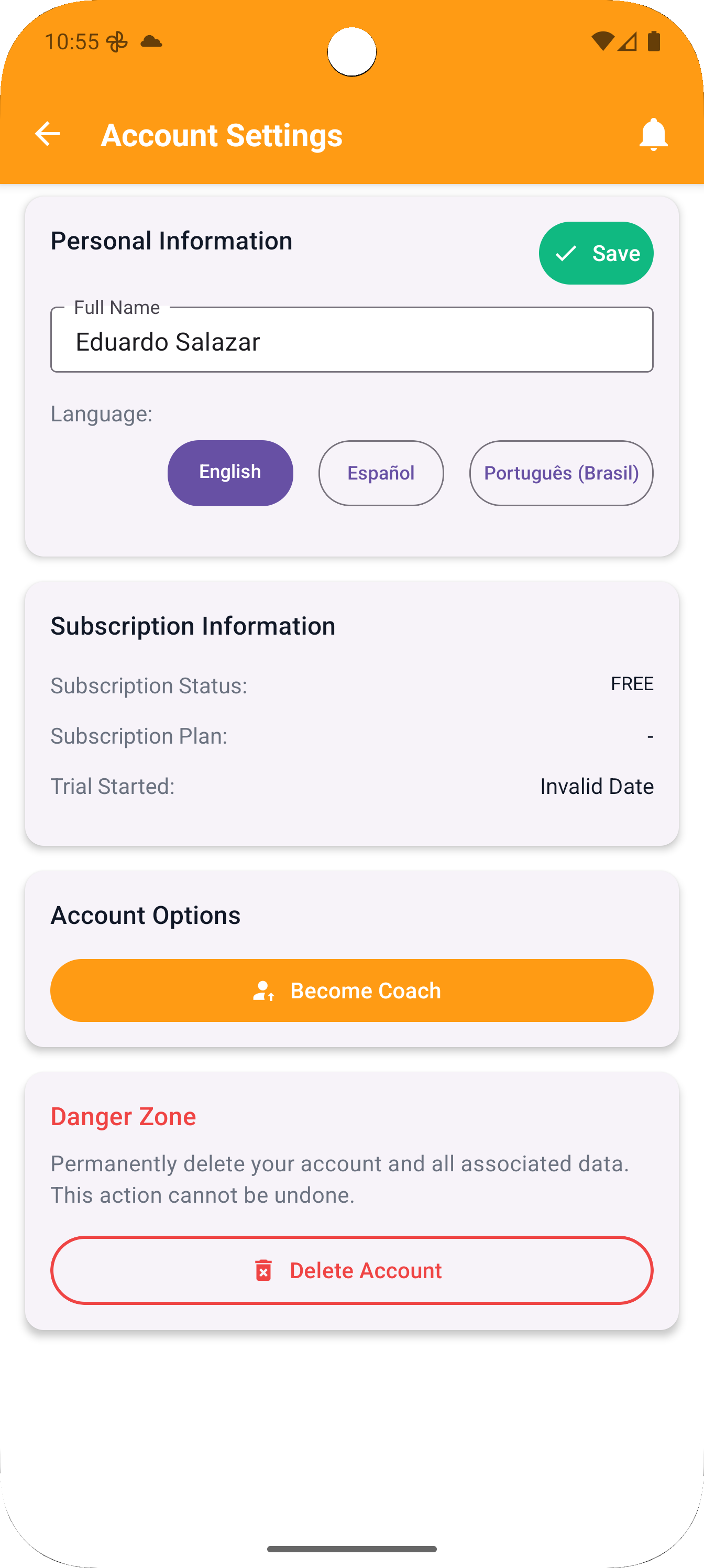
Task: Tap the Become Coach button
Action: (x=351, y=990)
